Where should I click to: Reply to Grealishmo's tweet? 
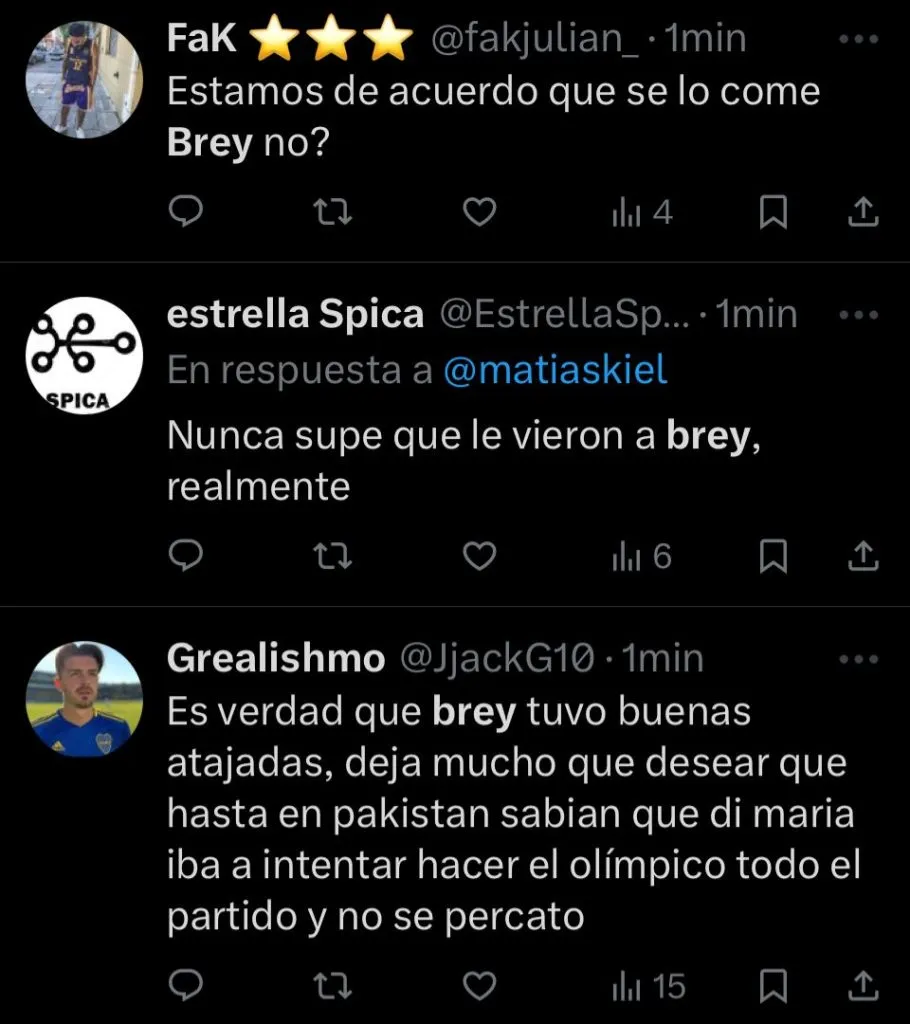coord(185,987)
